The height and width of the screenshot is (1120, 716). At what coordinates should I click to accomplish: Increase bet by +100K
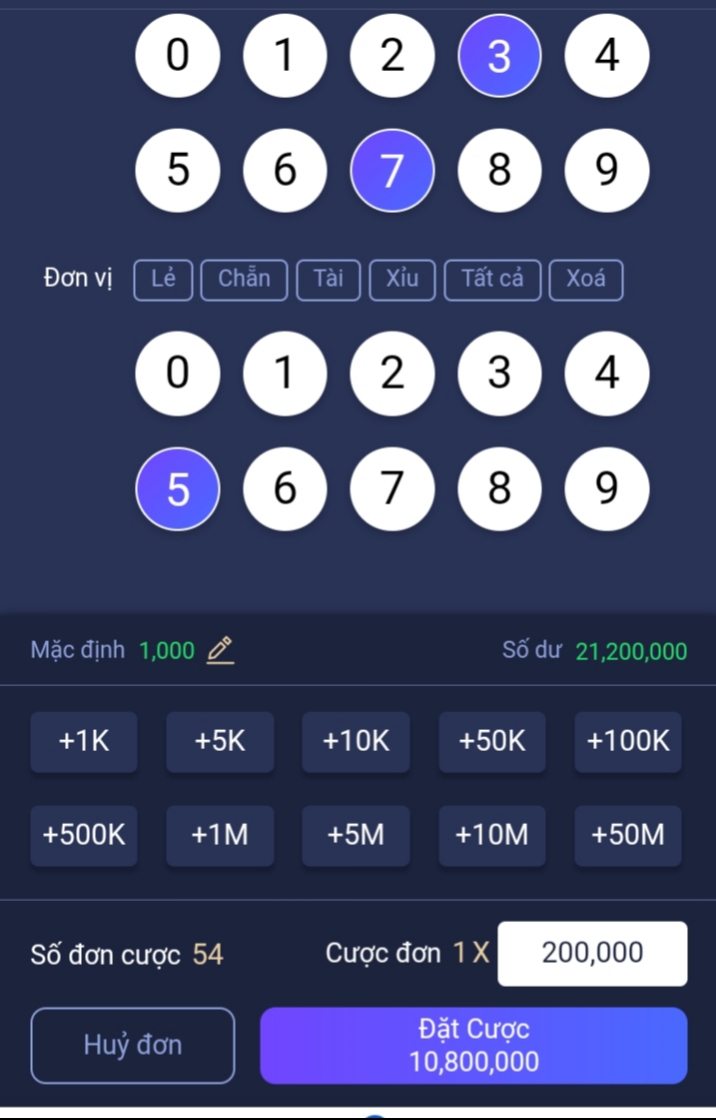628,742
